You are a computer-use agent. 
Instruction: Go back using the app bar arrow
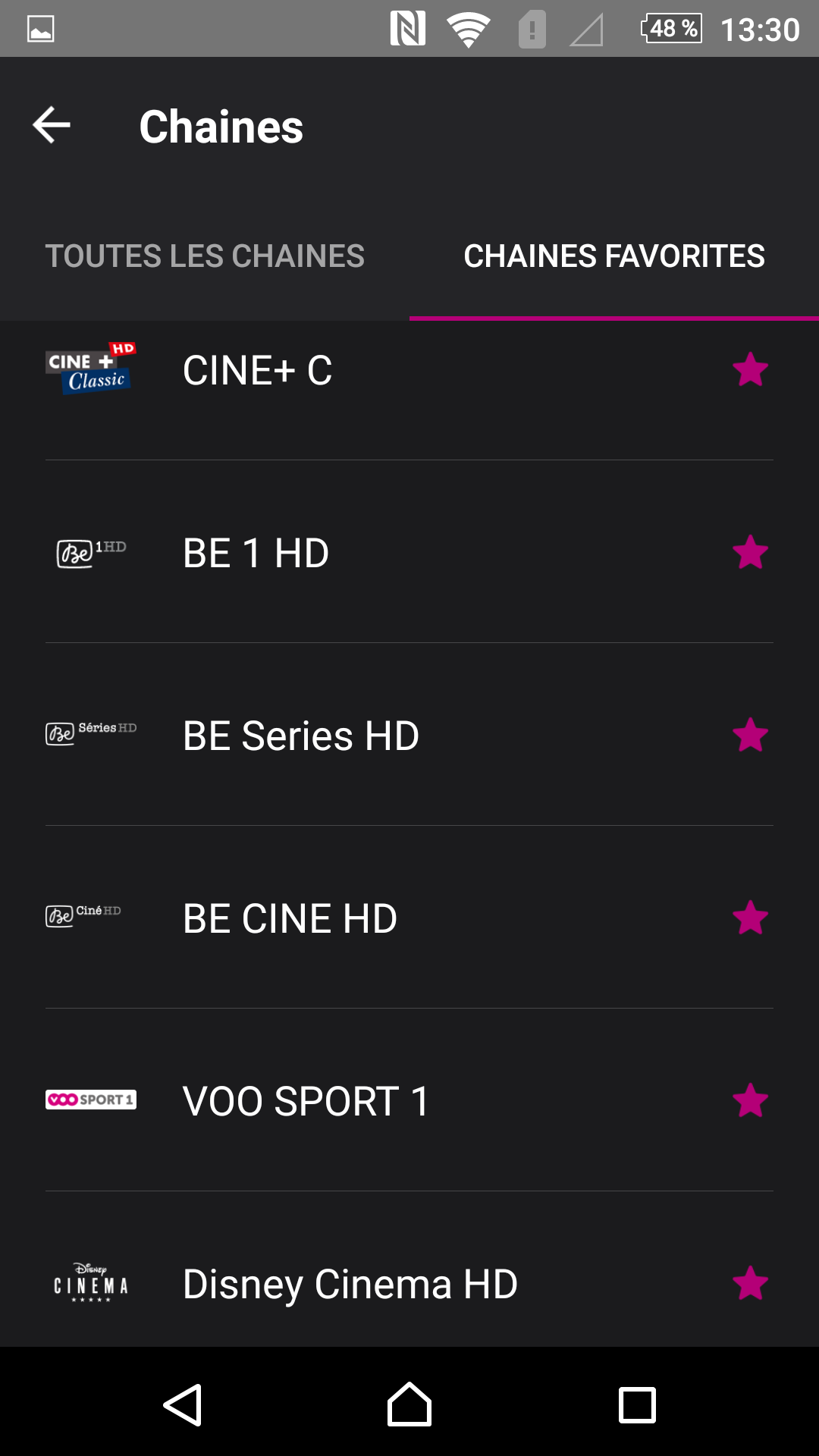52,125
